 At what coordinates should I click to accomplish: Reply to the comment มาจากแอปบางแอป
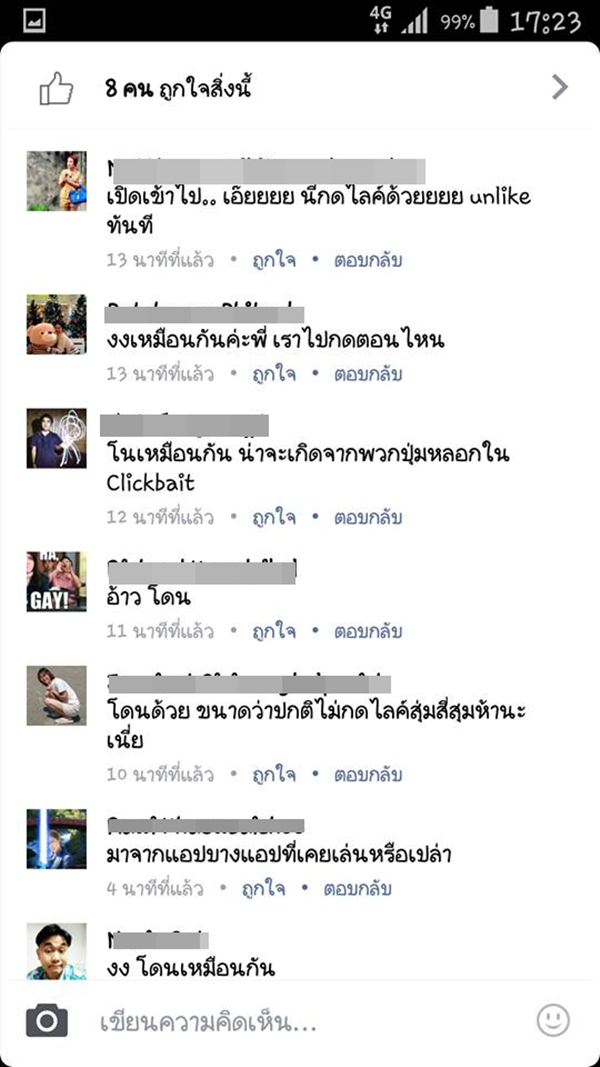coord(358,889)
